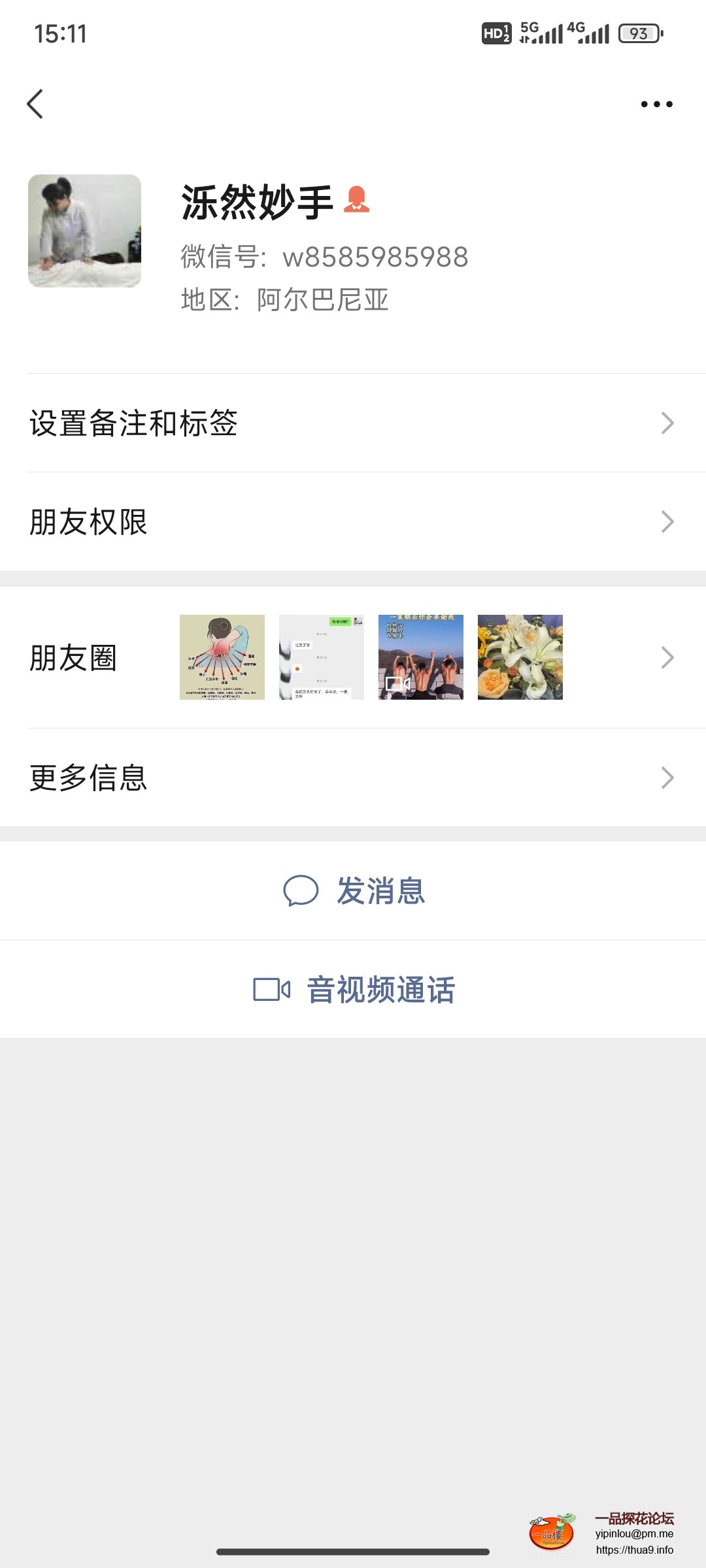
Task: Click the video camera icon beside 音视频通话
Action: coord(273,990)
